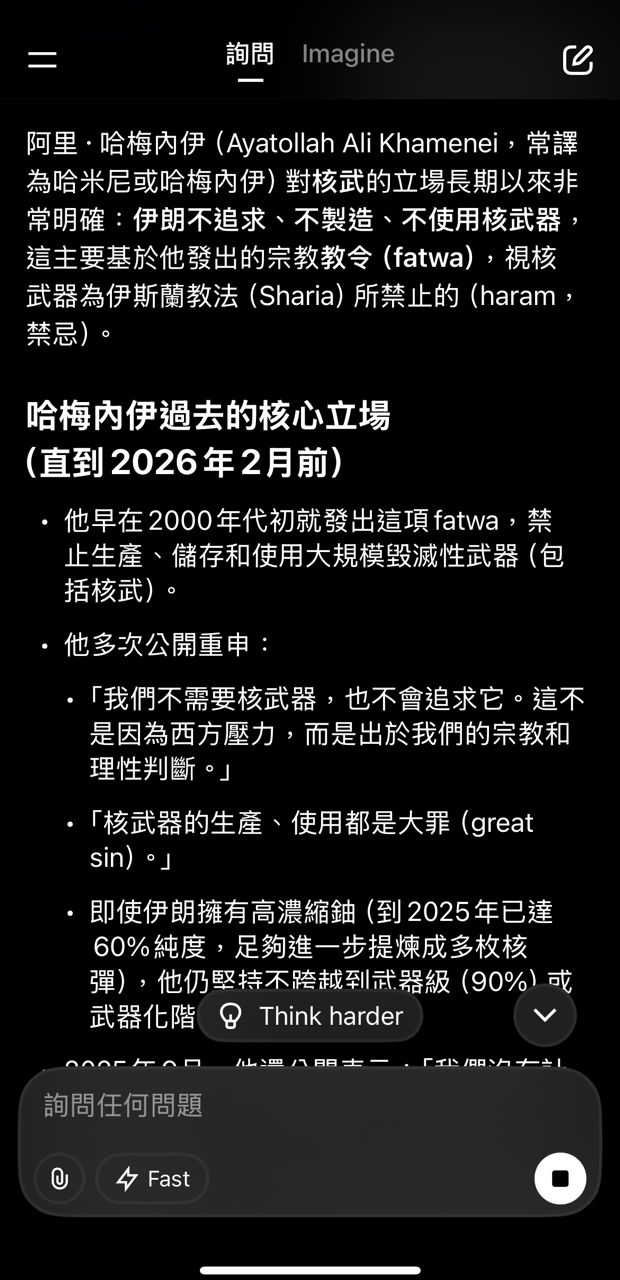
Task: Open the side menu
Action: (42, 60)
